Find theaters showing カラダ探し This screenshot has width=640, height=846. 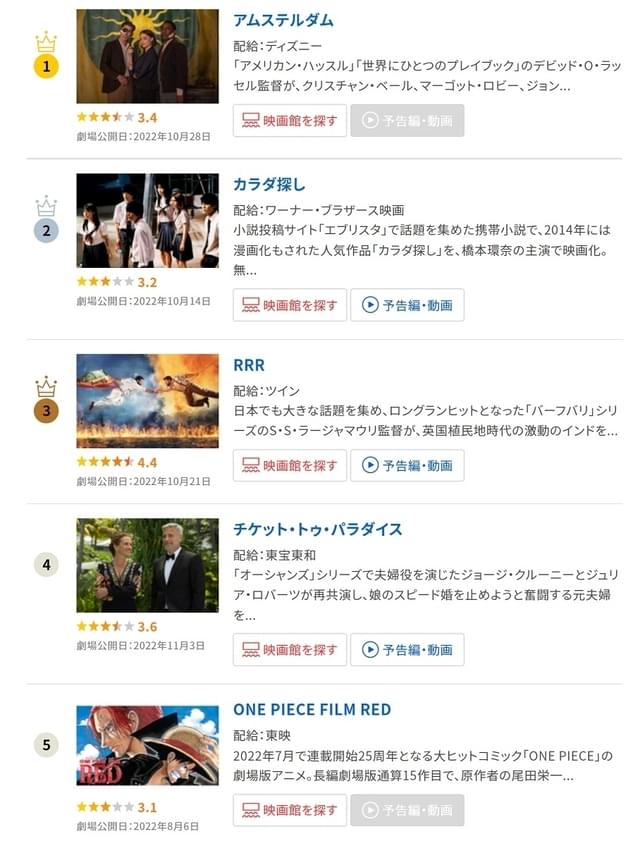290,305
